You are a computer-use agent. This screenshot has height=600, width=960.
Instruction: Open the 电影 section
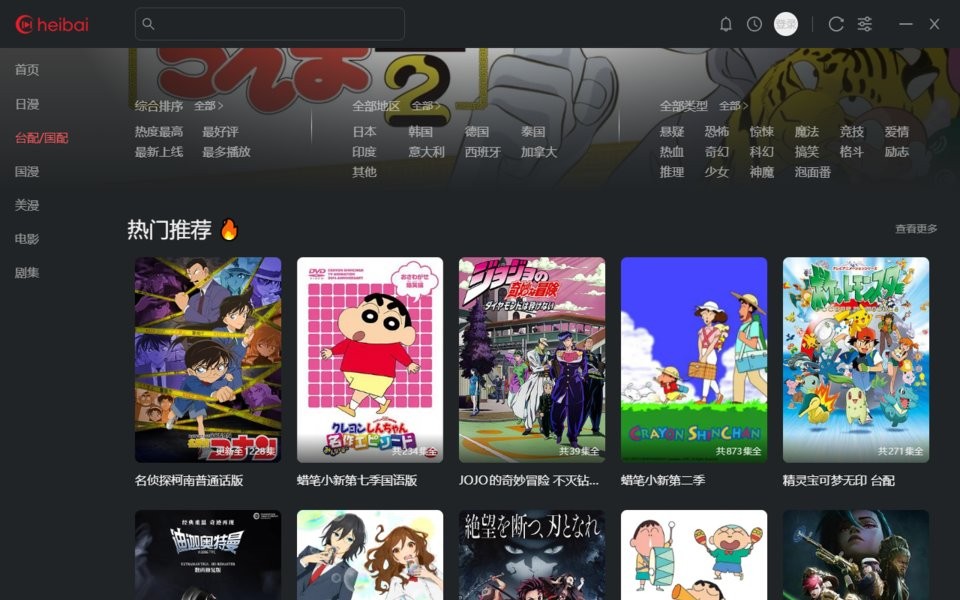(27, 239)
